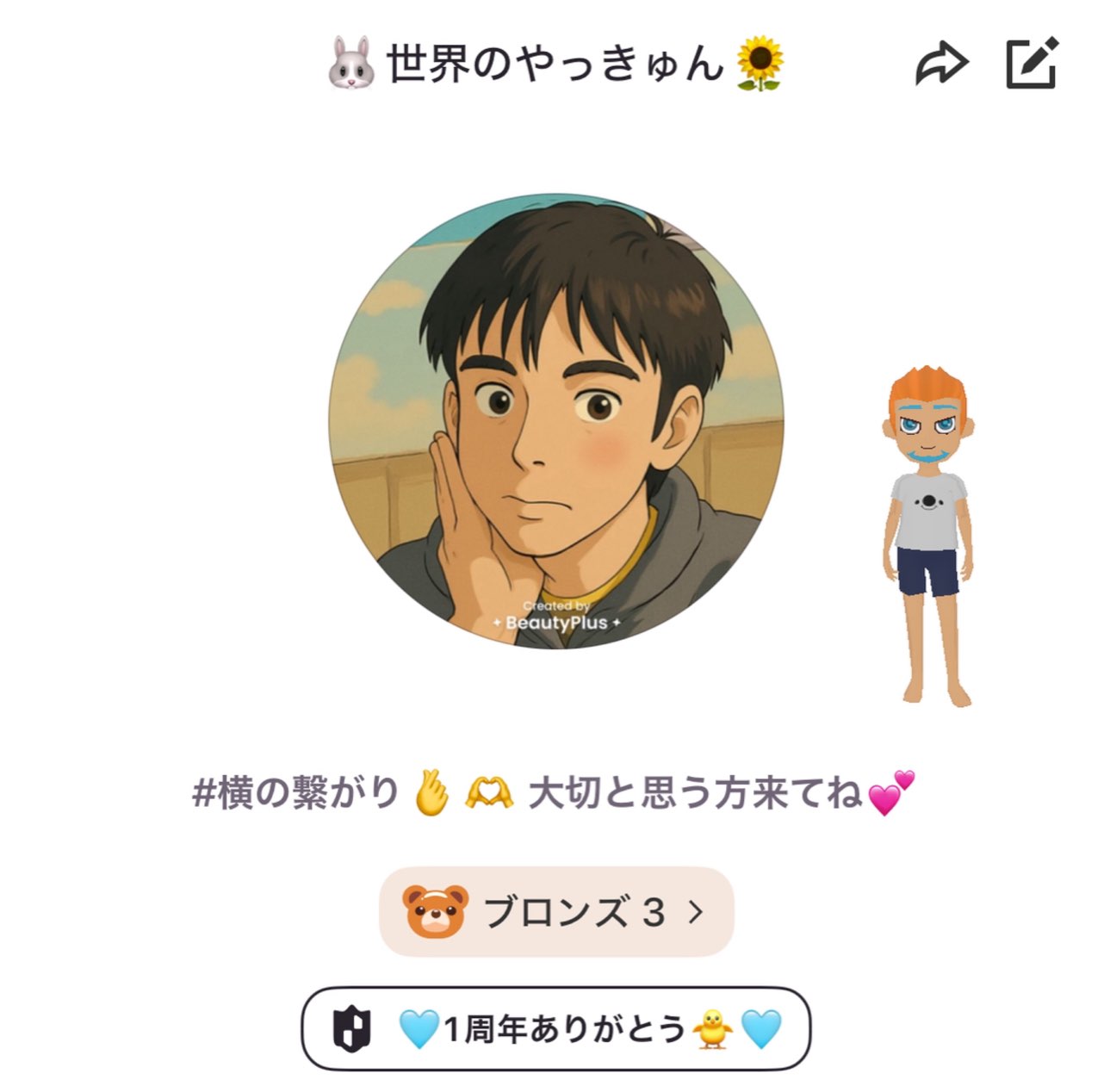1110x1092 pixels.
Task: View the round profile picture
Action: click(556, 421)
